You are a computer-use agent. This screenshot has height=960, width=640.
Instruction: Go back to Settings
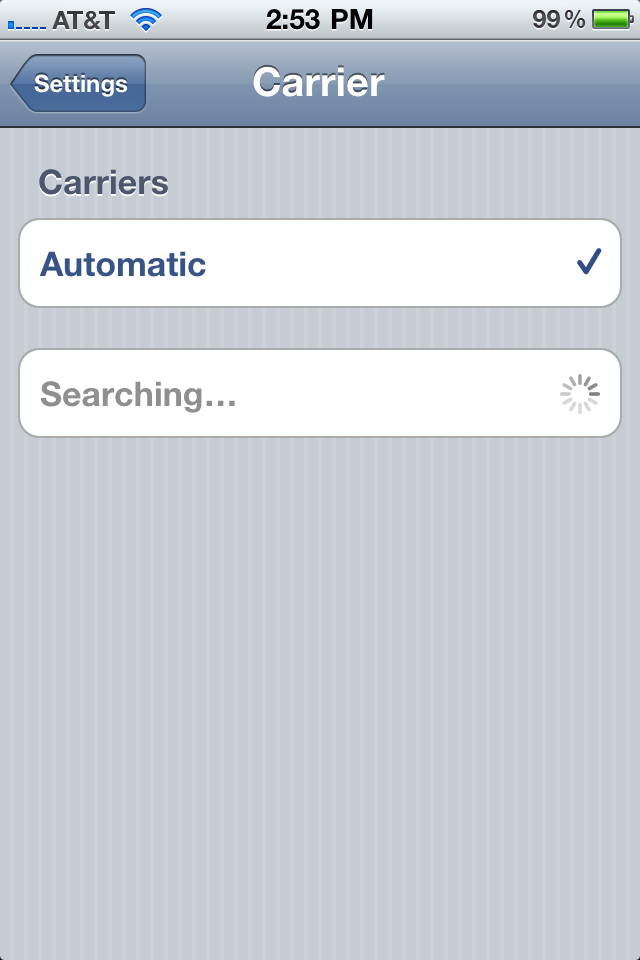(x=79, y=84)
